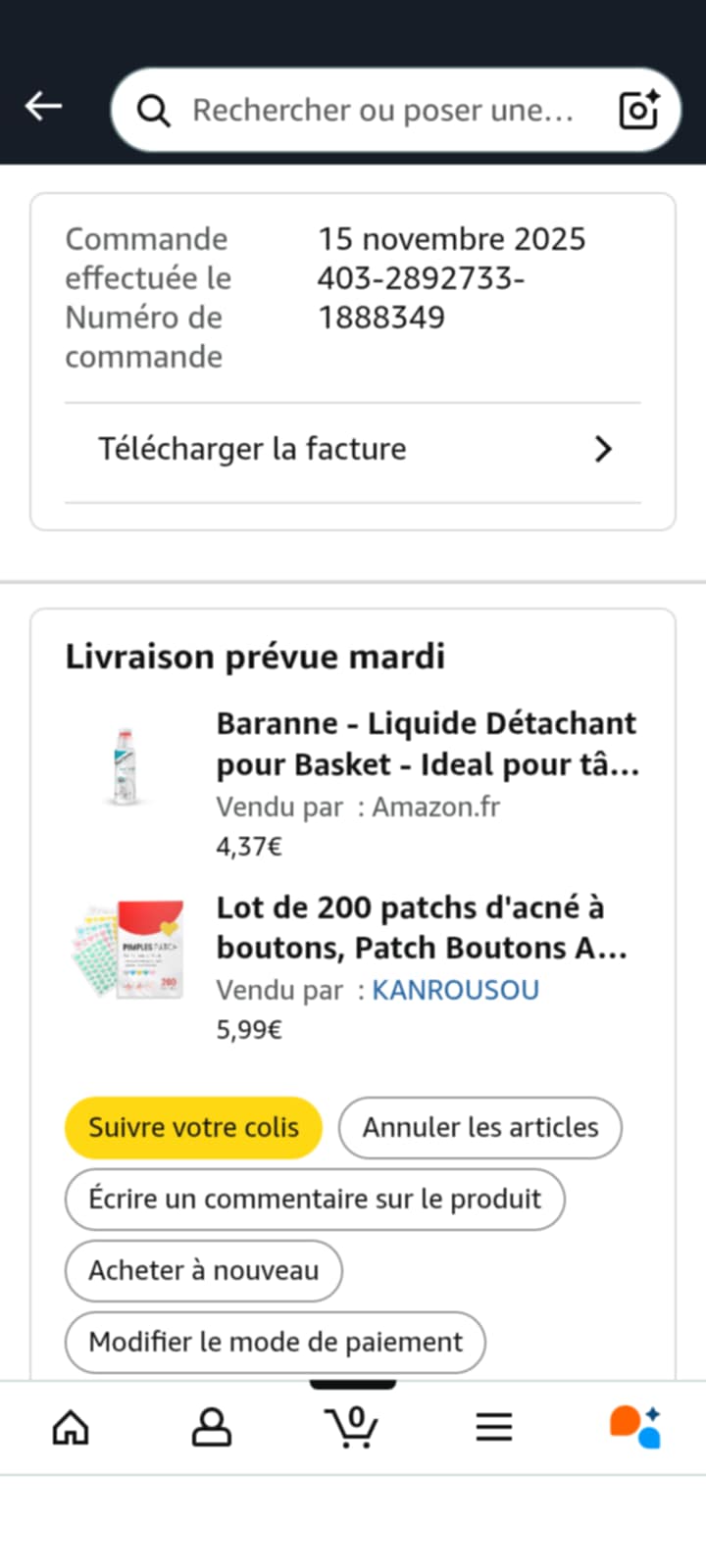The image size is (706, 1568).
Task: Open the shopping cart tab
Action: click(x=352, y=1427)
